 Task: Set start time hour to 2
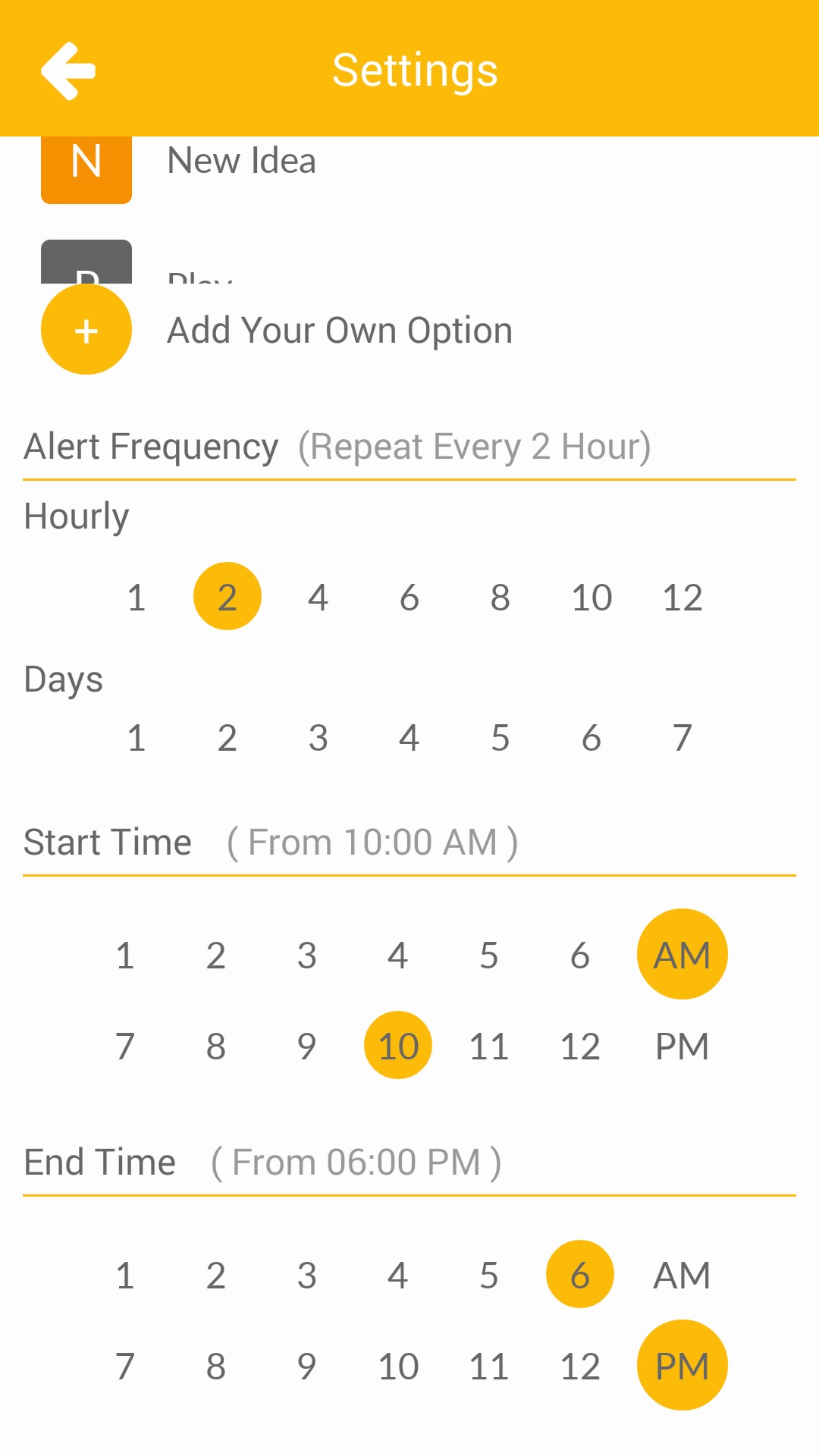tap(216, 955)
